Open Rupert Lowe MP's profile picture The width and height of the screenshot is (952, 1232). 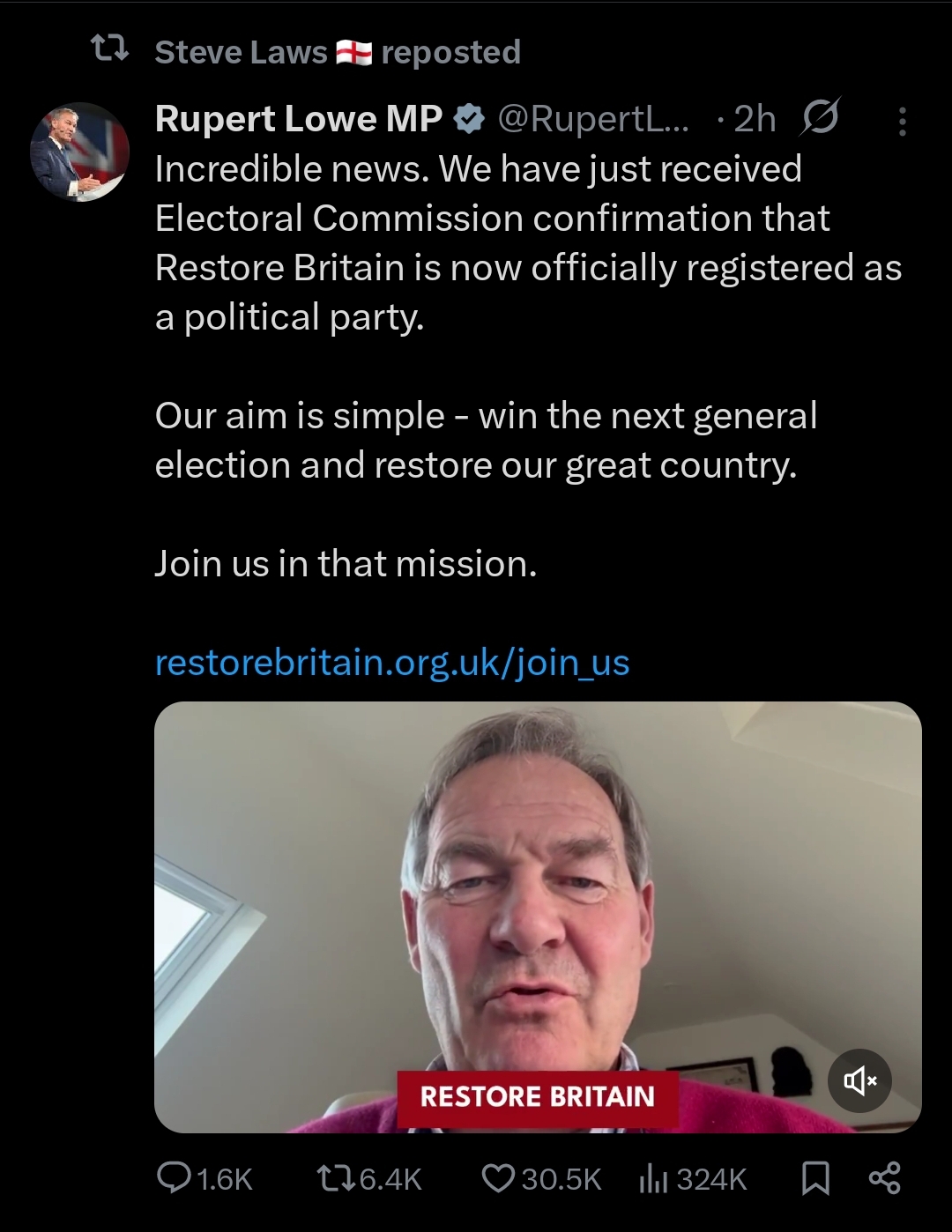79,152
